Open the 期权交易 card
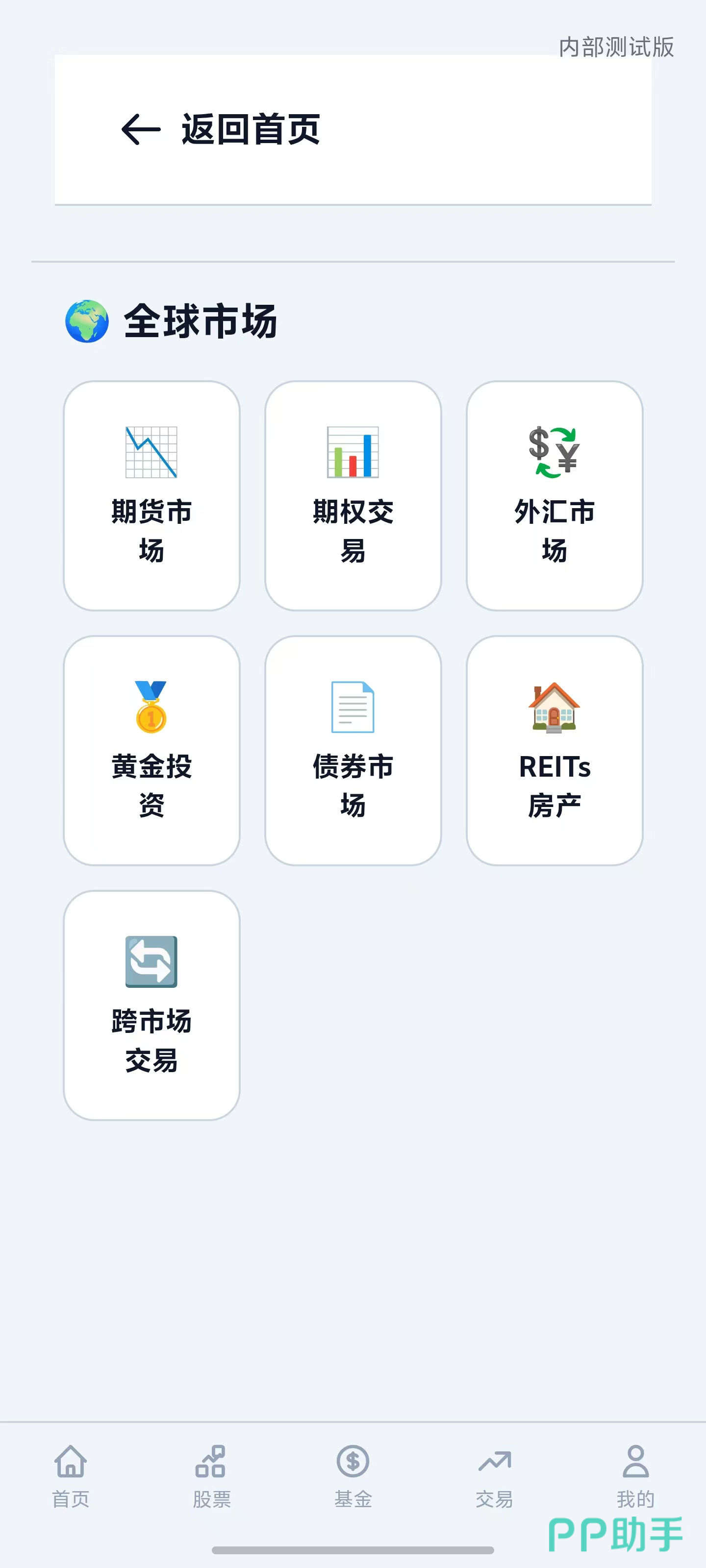Screen dimensions: 706x1568 click(353, 495)
